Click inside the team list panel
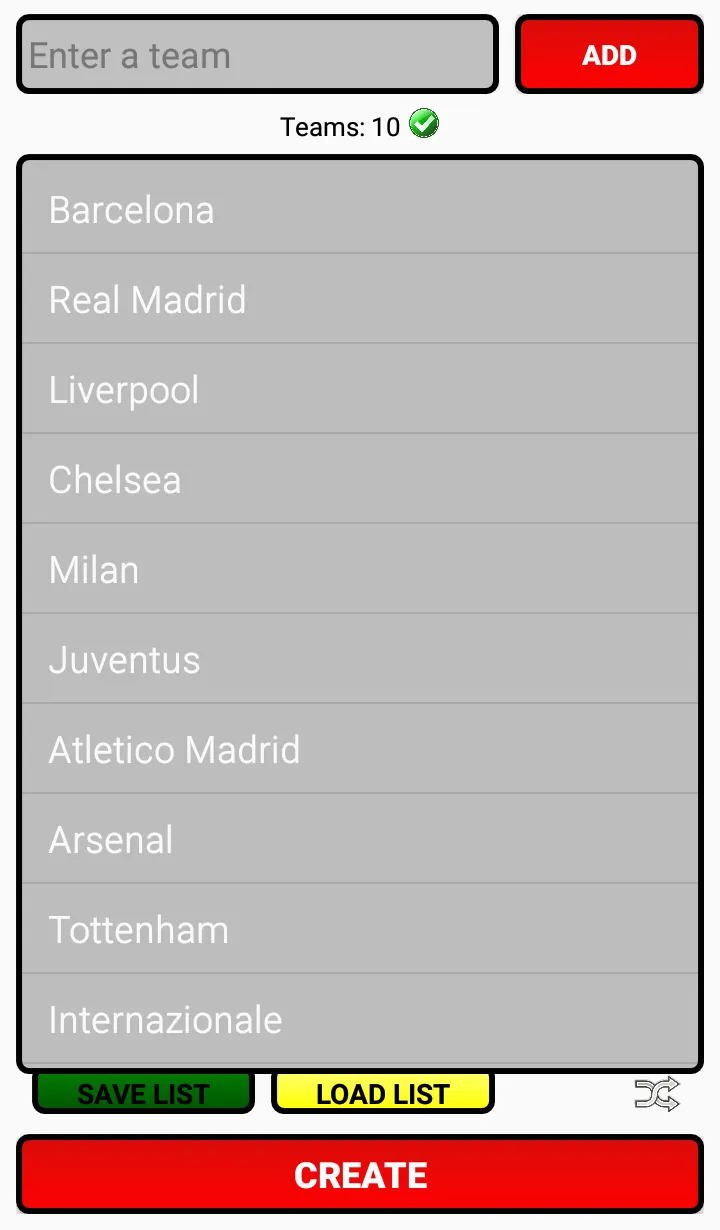 pyautogui.click(x=360, y=610)
